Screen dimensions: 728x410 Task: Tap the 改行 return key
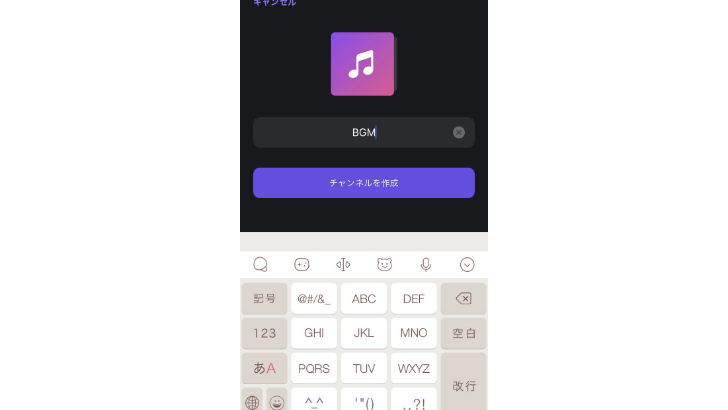coord(463,385)
